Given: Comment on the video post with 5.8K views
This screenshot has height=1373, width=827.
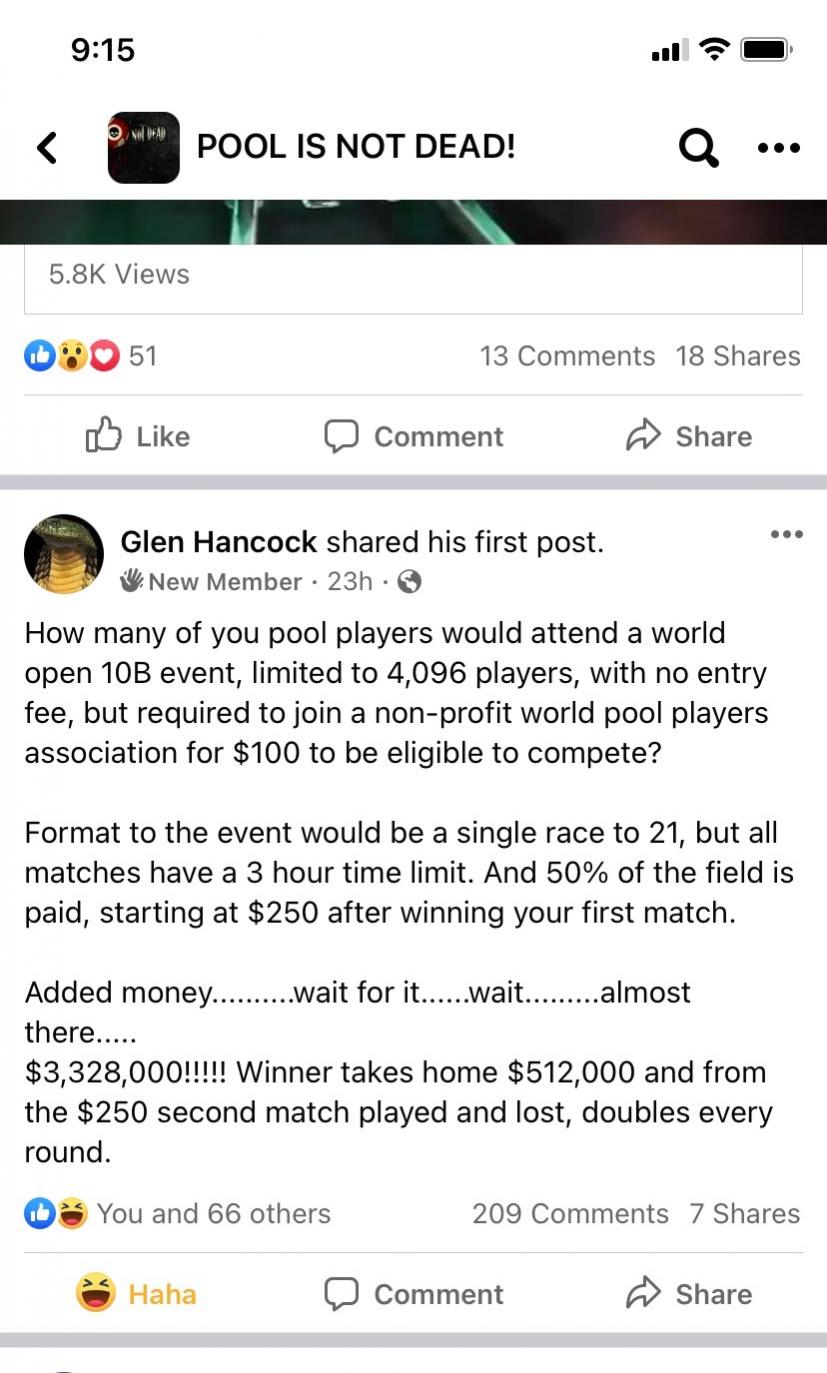Looking at the screenshot, I should [x=413, y=436].
